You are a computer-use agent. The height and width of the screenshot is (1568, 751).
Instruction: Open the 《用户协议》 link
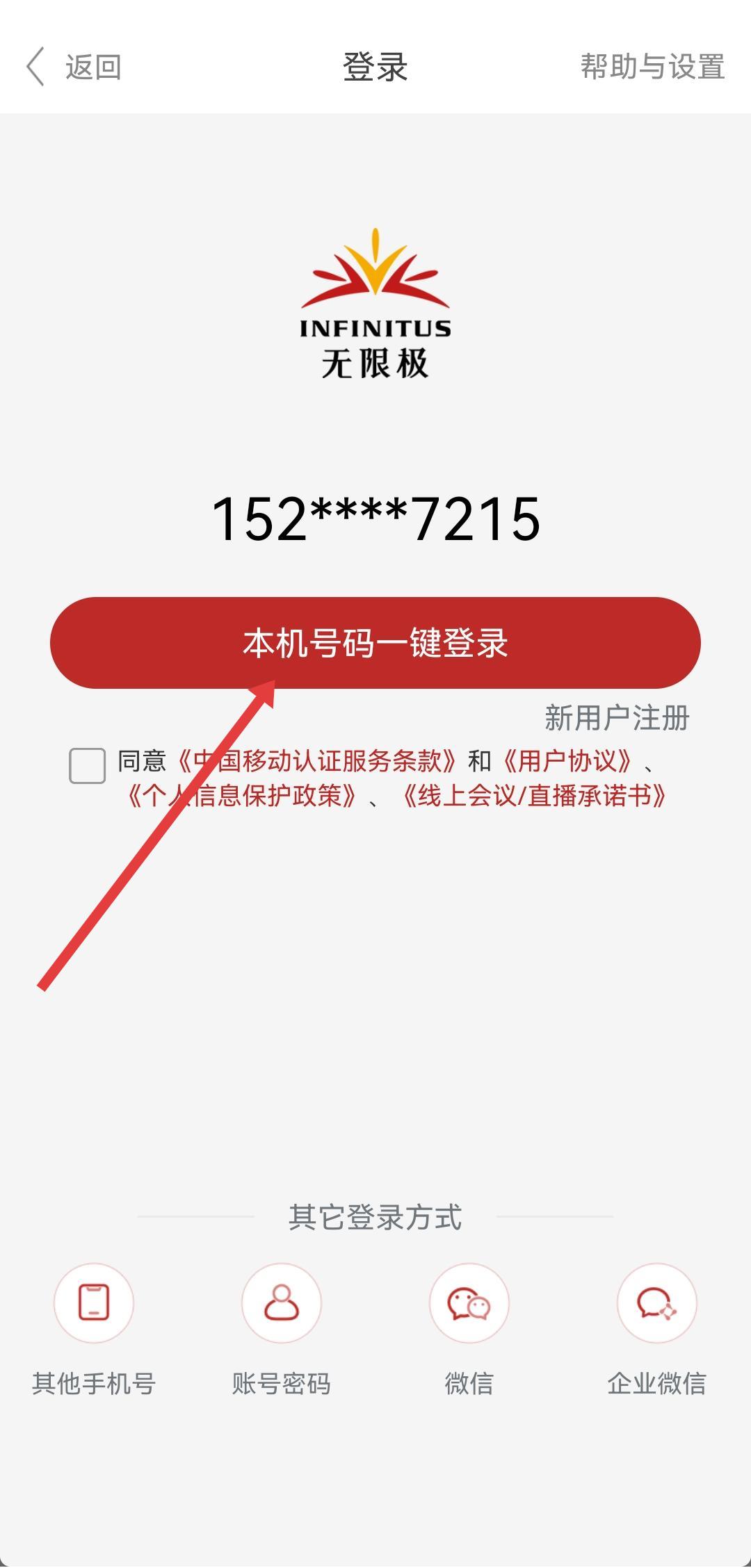(x=567, y=761)
